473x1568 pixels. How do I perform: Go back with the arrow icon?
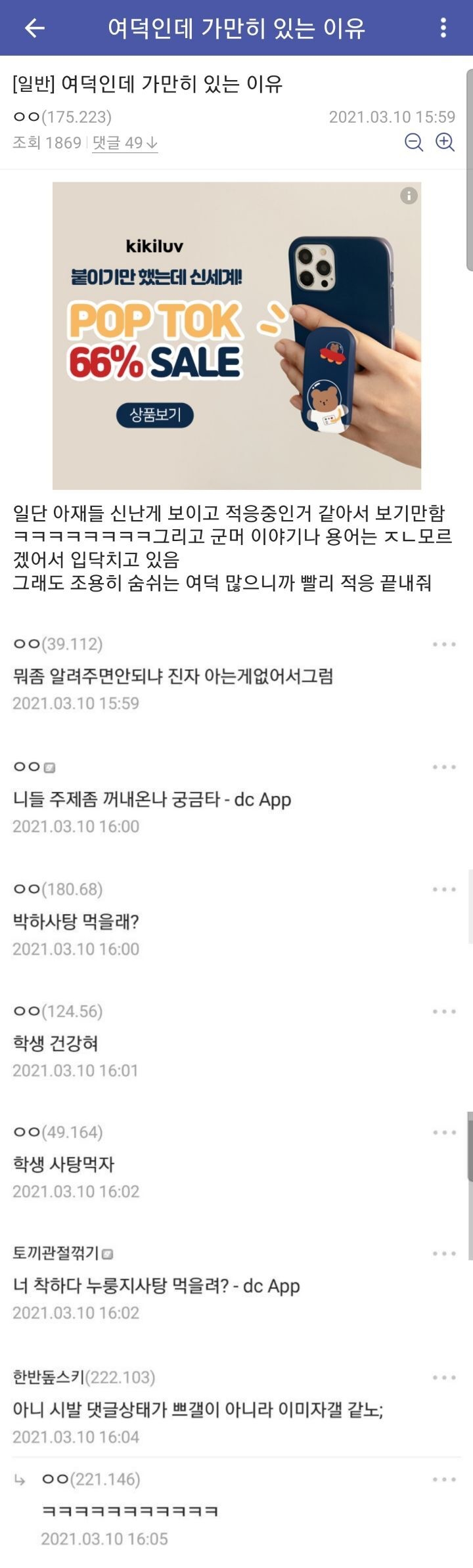click(x=34, y=28)
